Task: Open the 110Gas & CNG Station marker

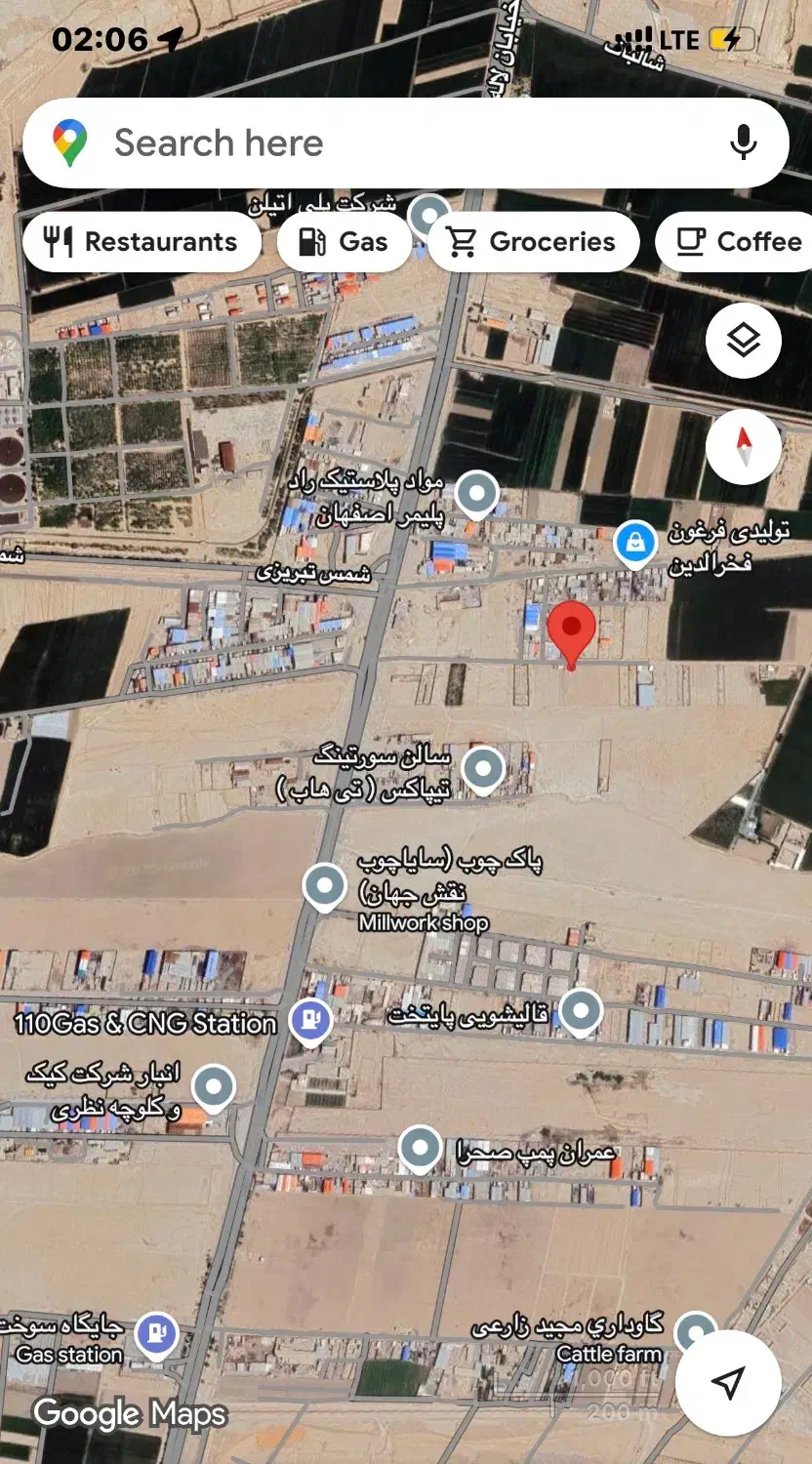Action: tap(310, 1020)
